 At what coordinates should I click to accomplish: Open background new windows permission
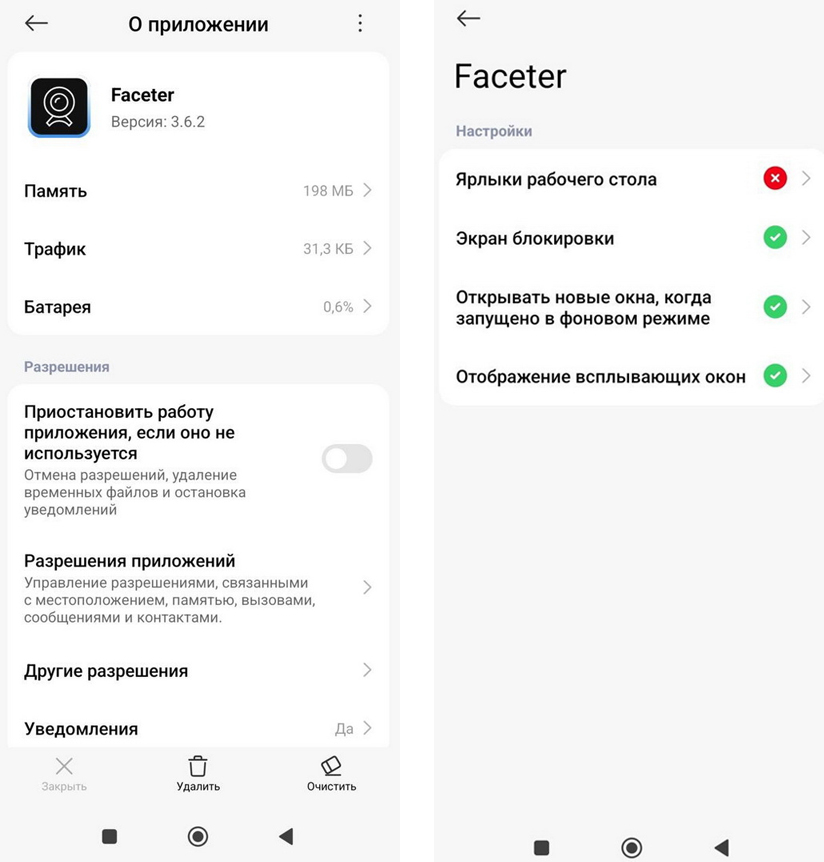(632, 308)
